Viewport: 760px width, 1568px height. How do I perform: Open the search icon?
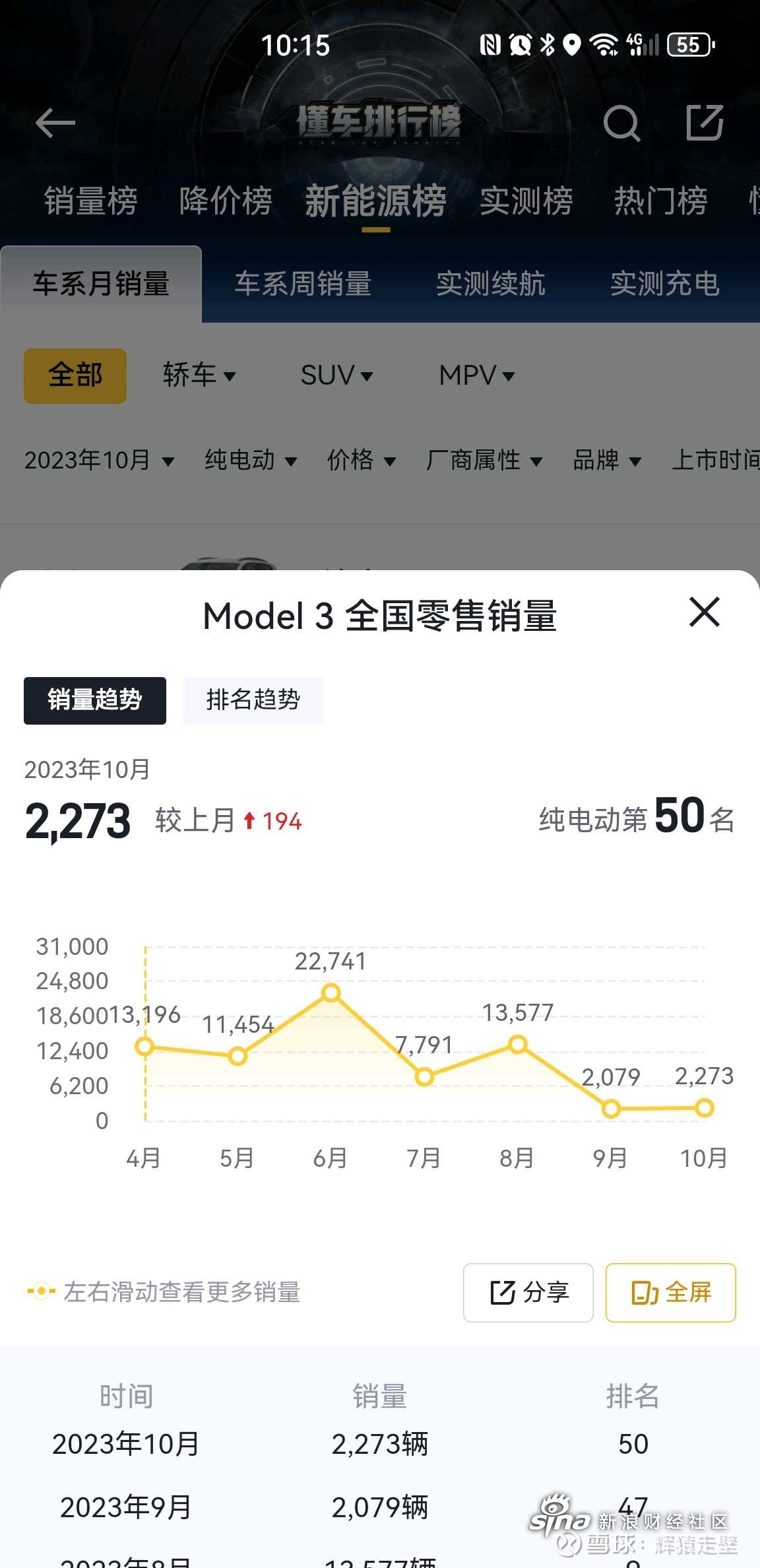[x=621, y=123]
